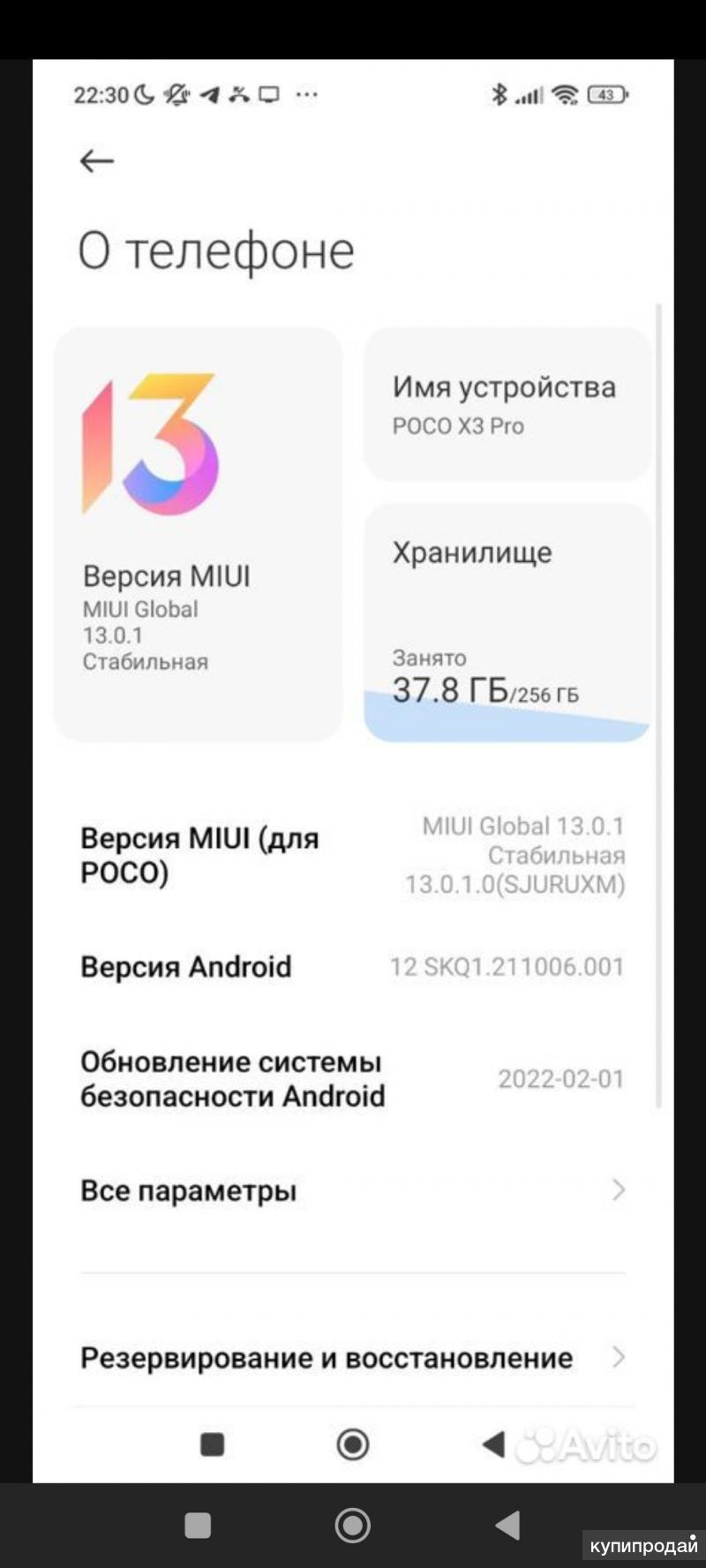The height and width of the screenshot is (1568, 706).
Task: Go back using the top arrow
Action: (x=97, y=161)
